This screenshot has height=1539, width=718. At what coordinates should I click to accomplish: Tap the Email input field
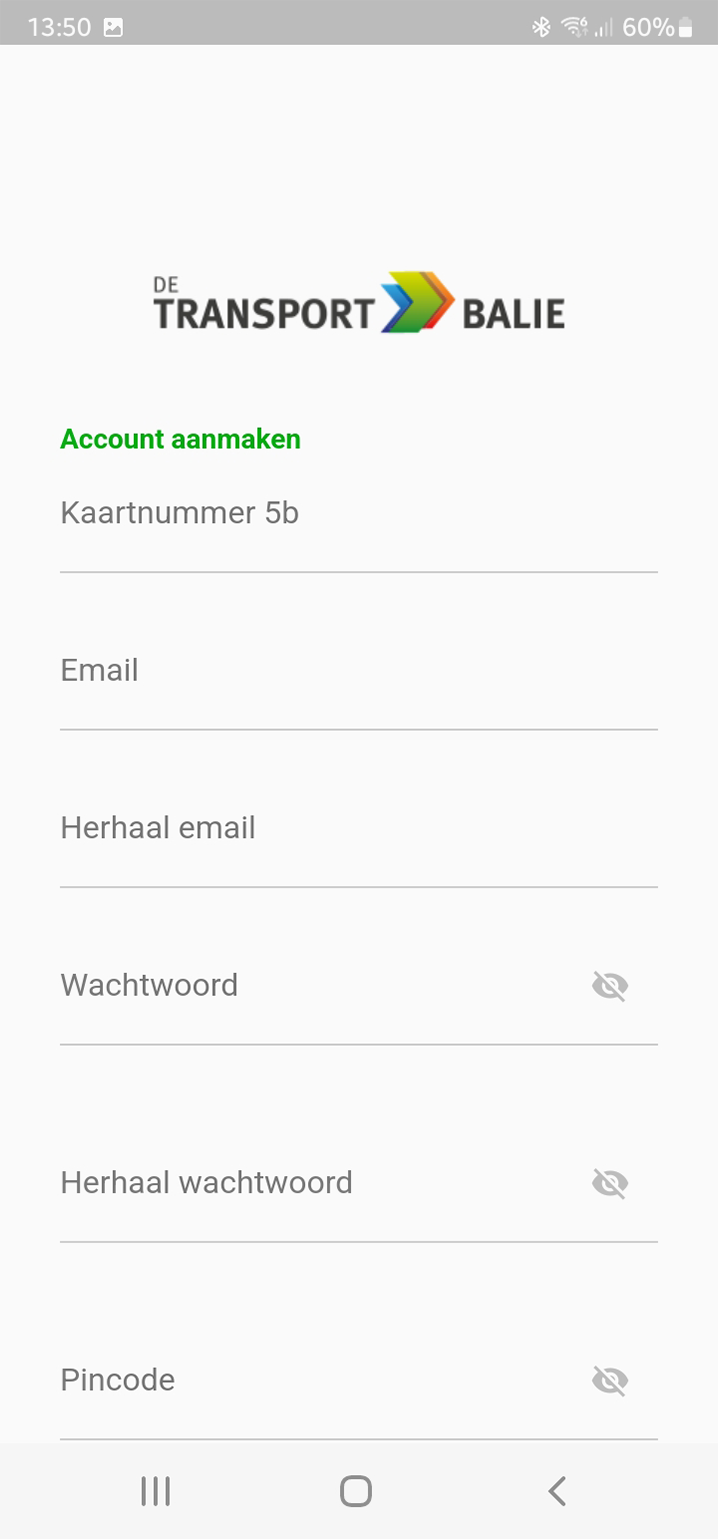tap(358, 681)
